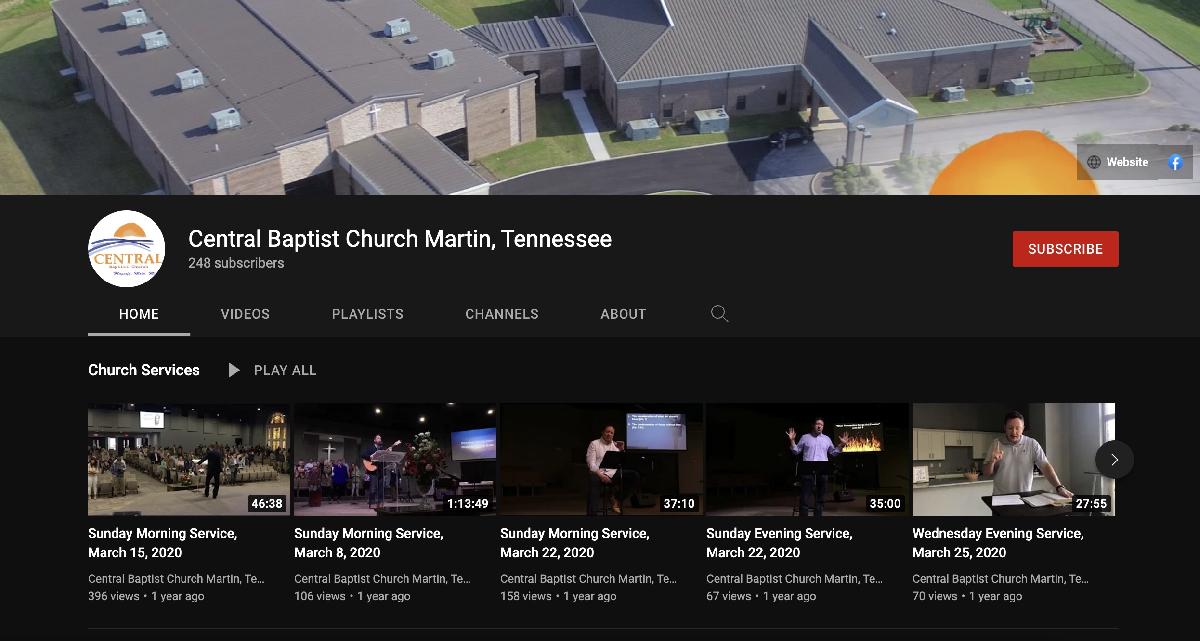Open the Playlists tab

coord(368,314)
